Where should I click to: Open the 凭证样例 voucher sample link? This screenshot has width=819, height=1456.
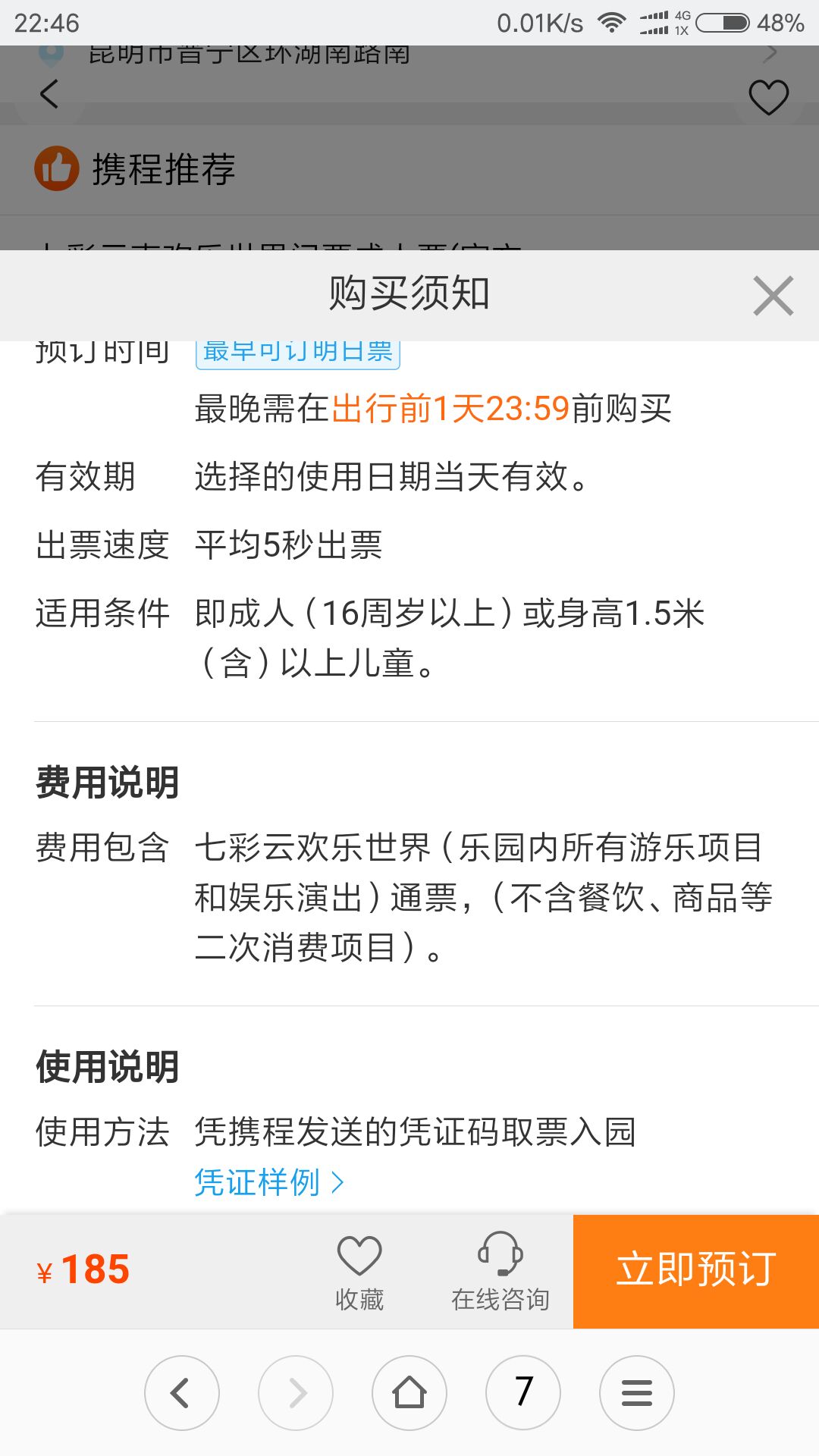(269, 1181)
